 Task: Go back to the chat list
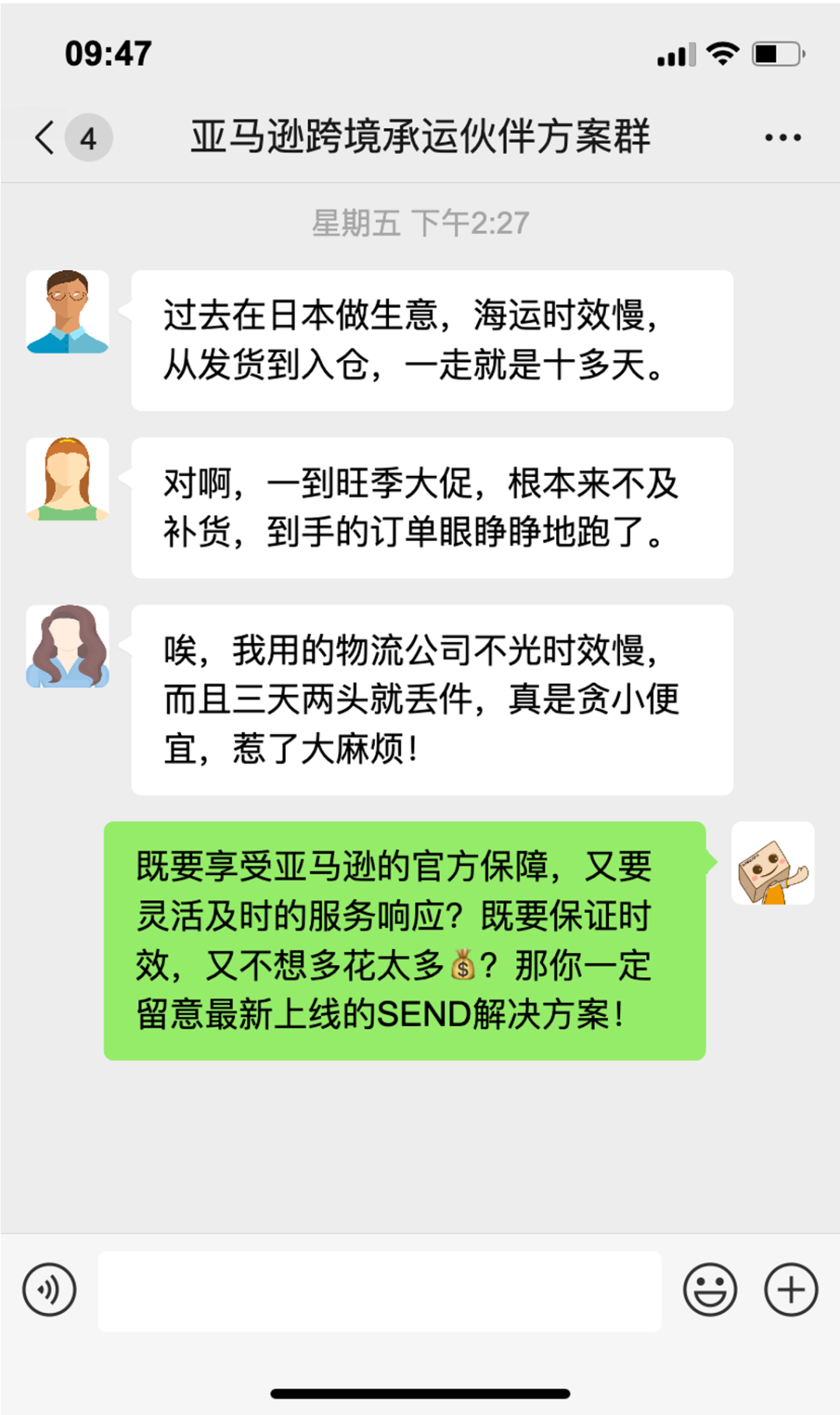47,138
